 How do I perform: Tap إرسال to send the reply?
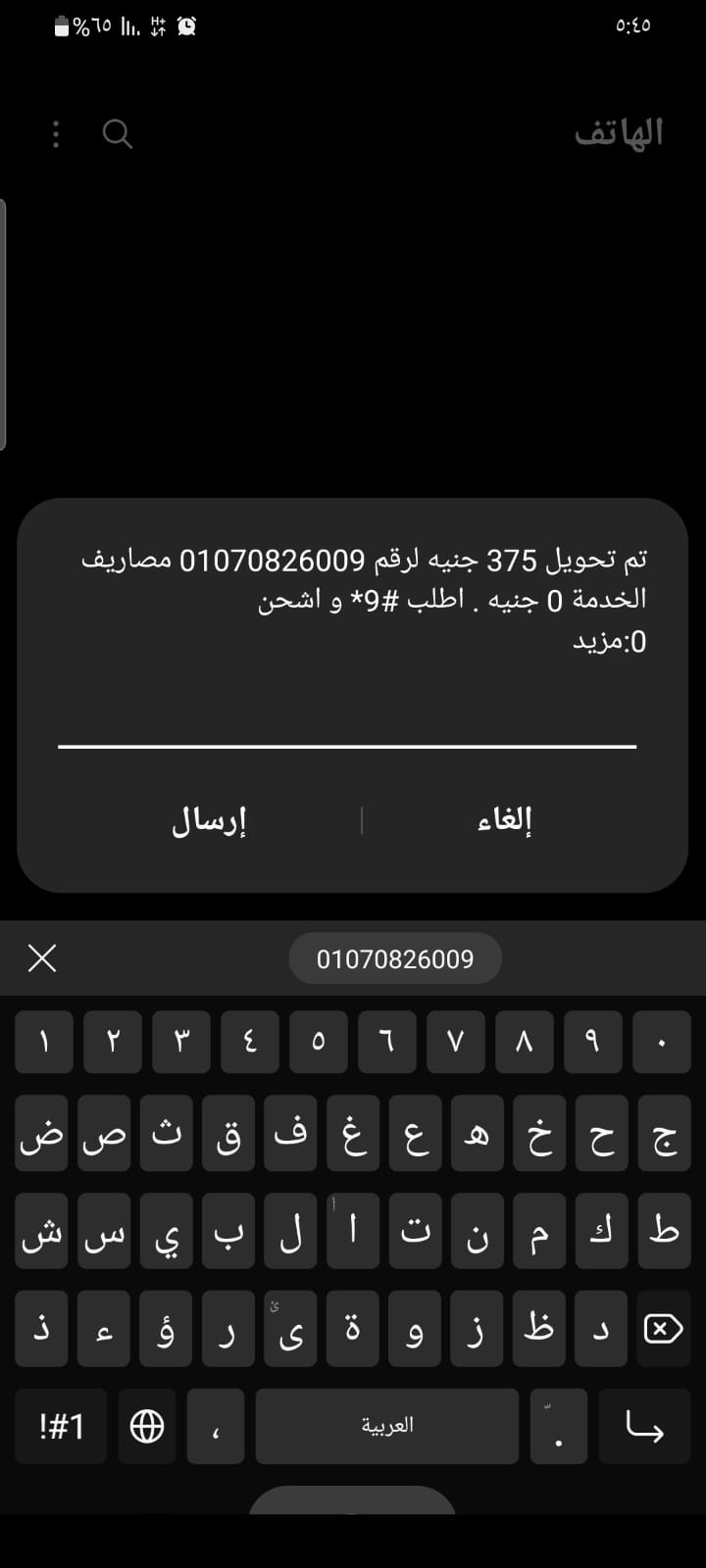click(209, 820)
